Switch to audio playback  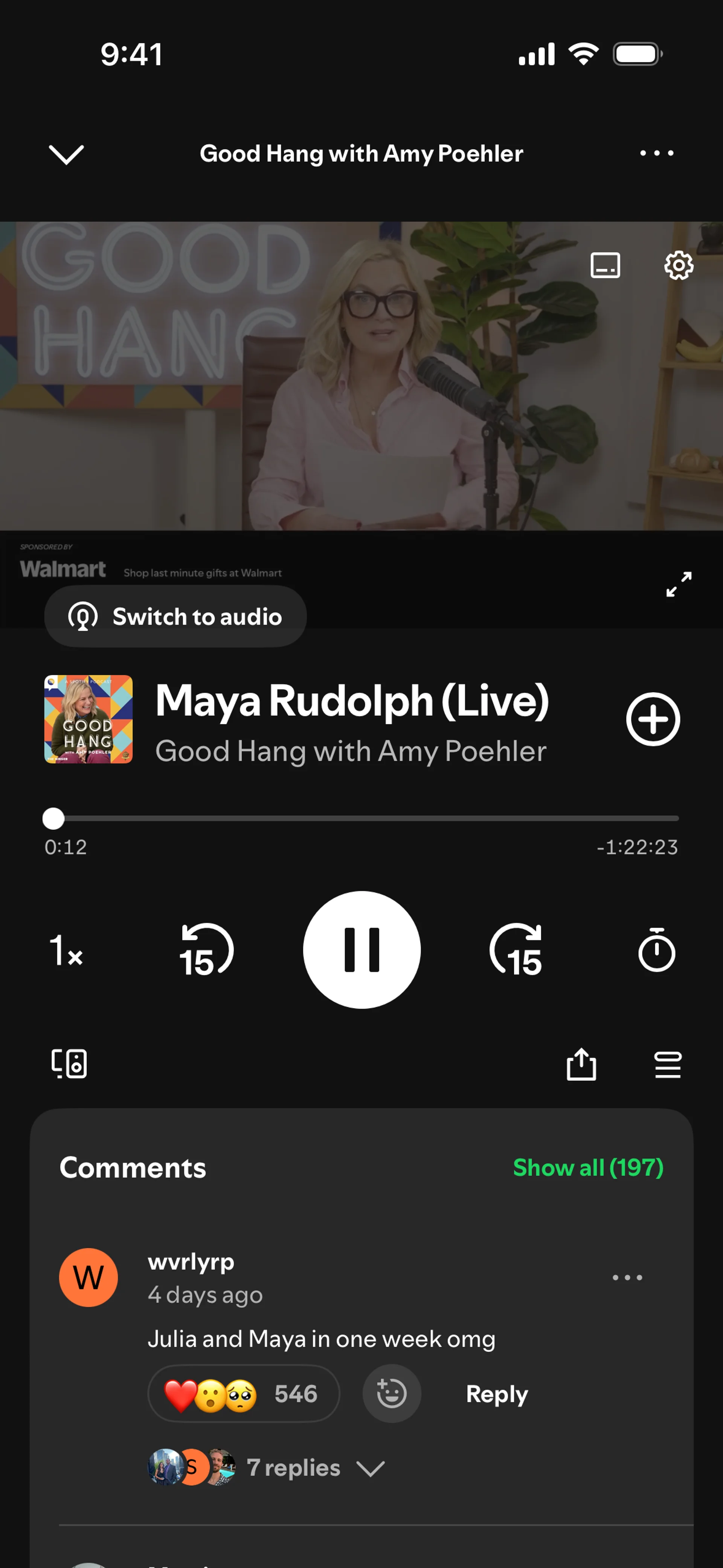(175, 617)
